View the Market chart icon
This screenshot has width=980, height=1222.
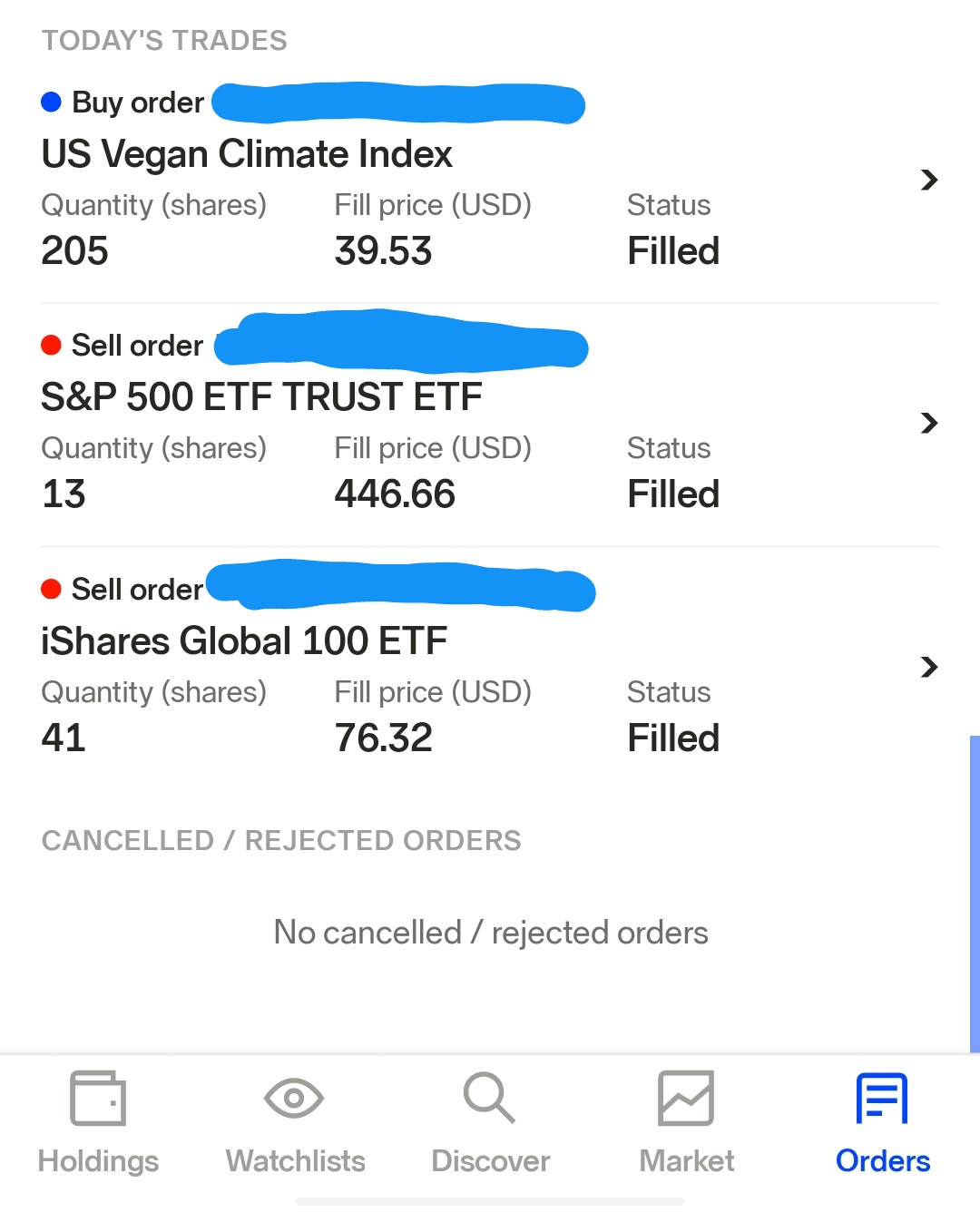click(686, 1098)
